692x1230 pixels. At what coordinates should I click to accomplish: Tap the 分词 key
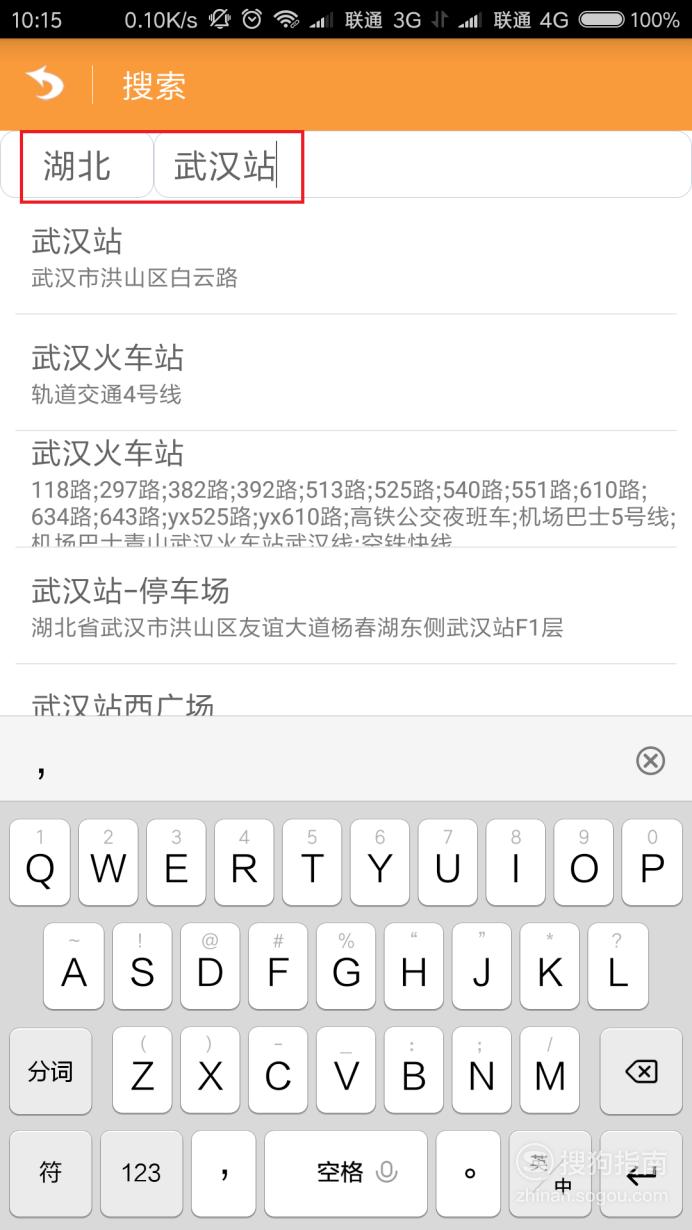[x=50, y=1072]
